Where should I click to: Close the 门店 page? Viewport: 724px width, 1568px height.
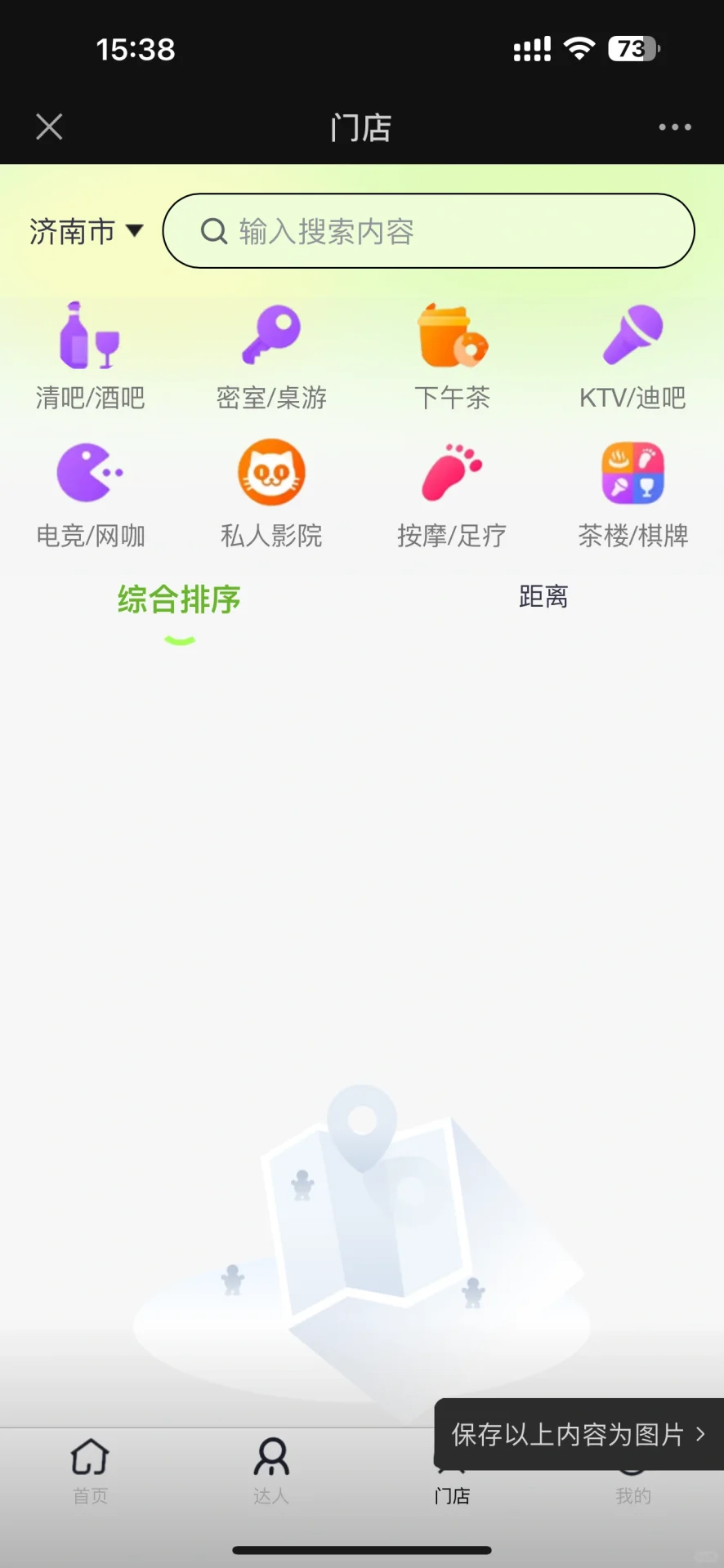point(49,127)
